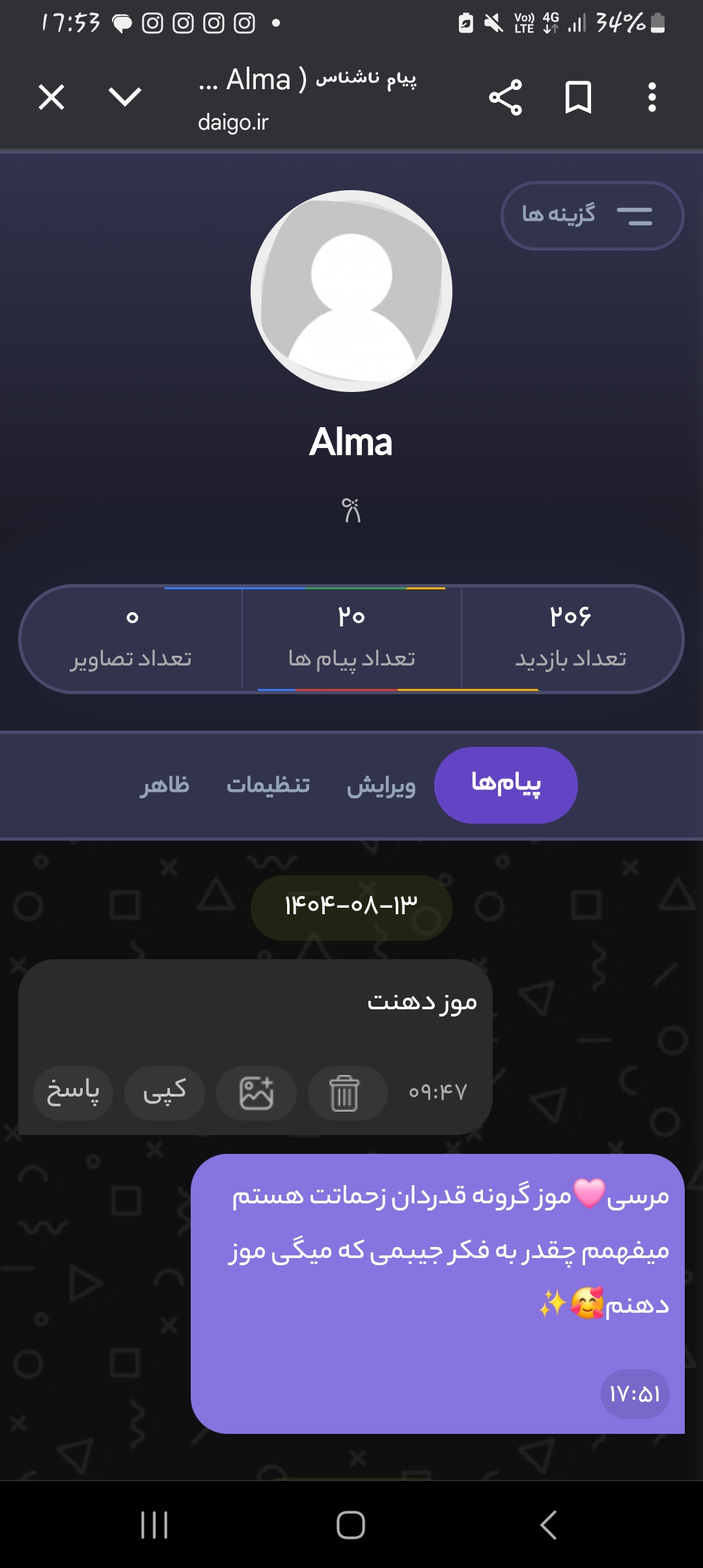Bookmark this page

578,98
